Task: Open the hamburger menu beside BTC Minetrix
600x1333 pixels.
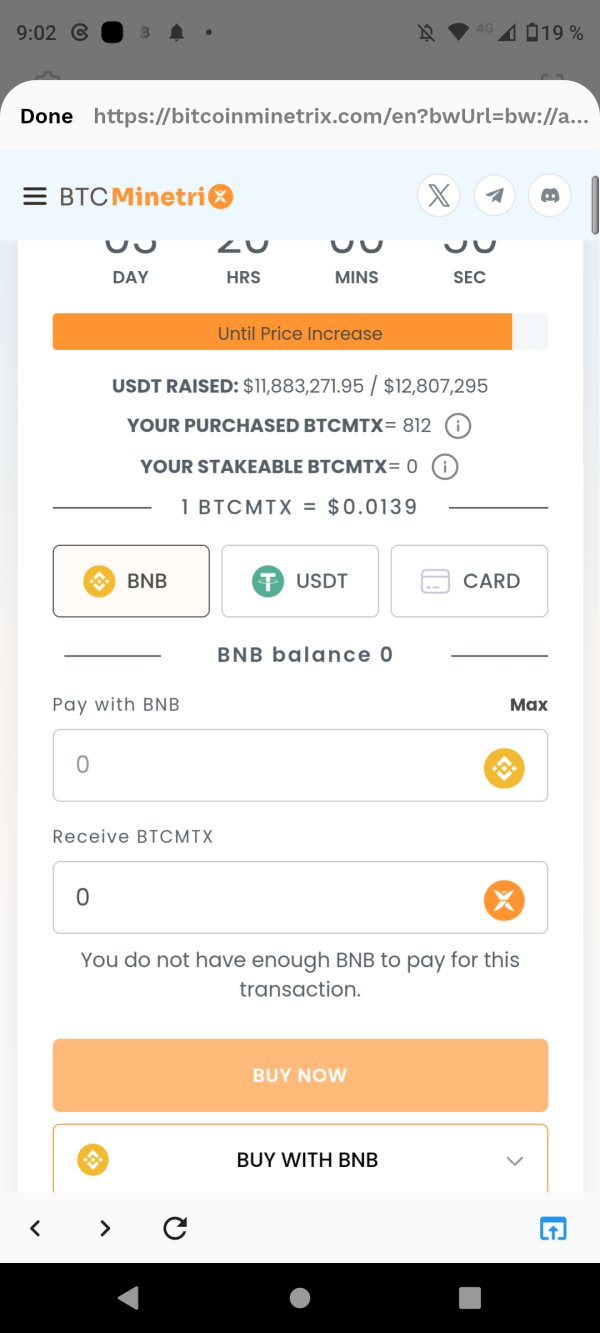Action: 35,196
